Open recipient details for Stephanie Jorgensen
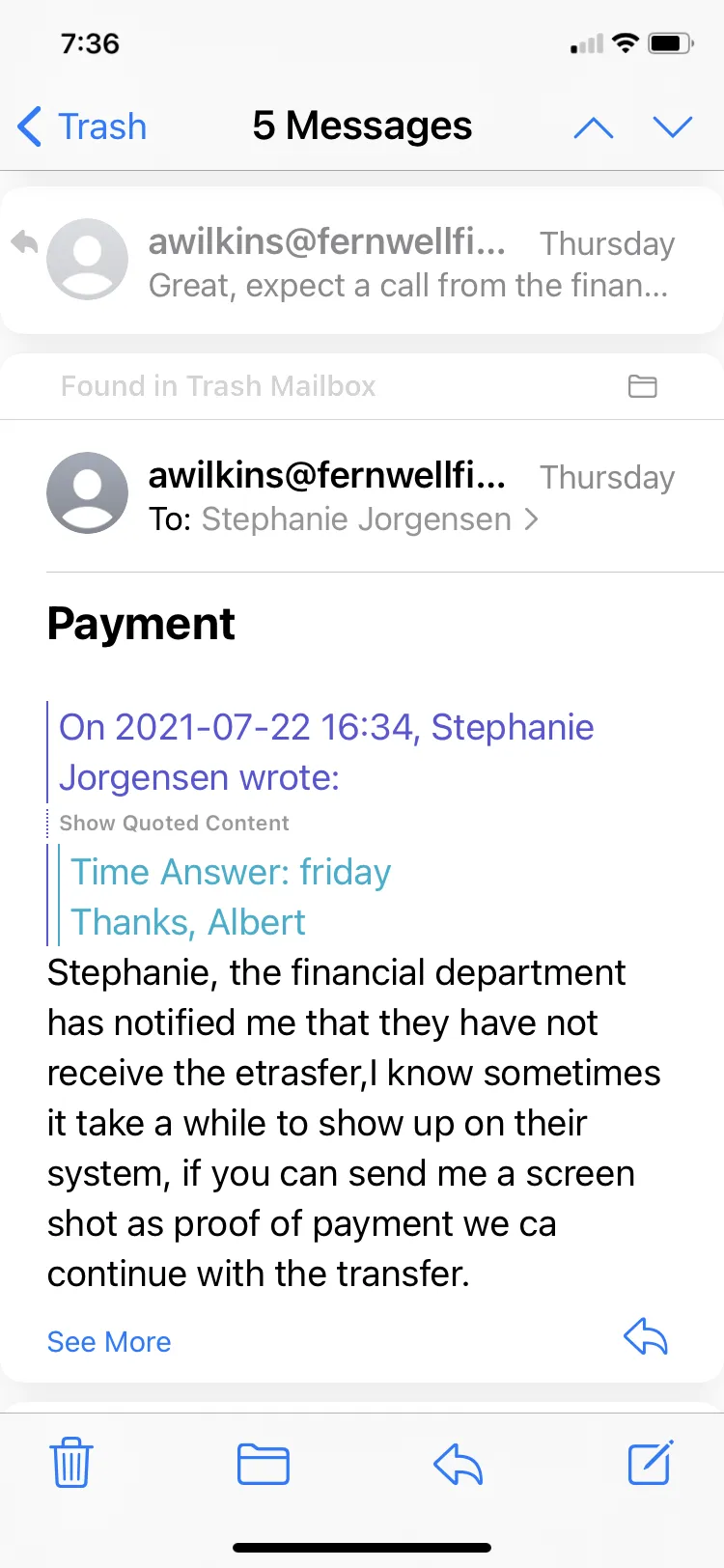This screenshot has height=1568, width=724. [370, 519]
